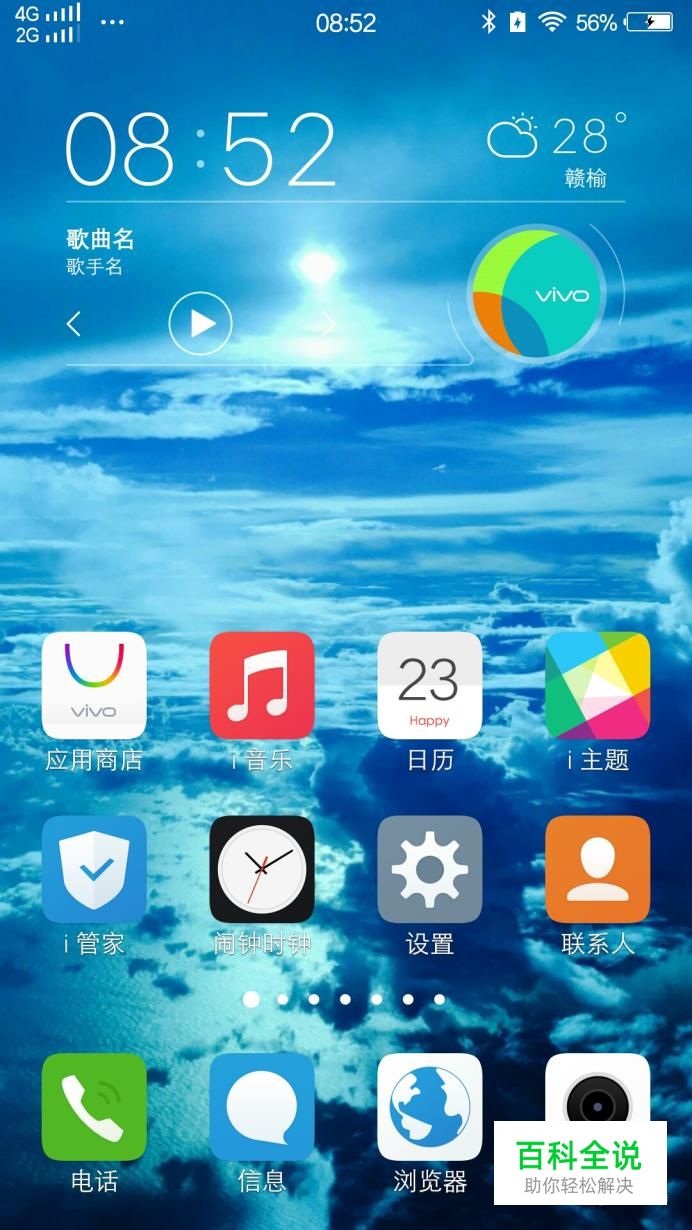
Task: Skip to the previous track
Action: pyautogui.click(x=74, y=323)
